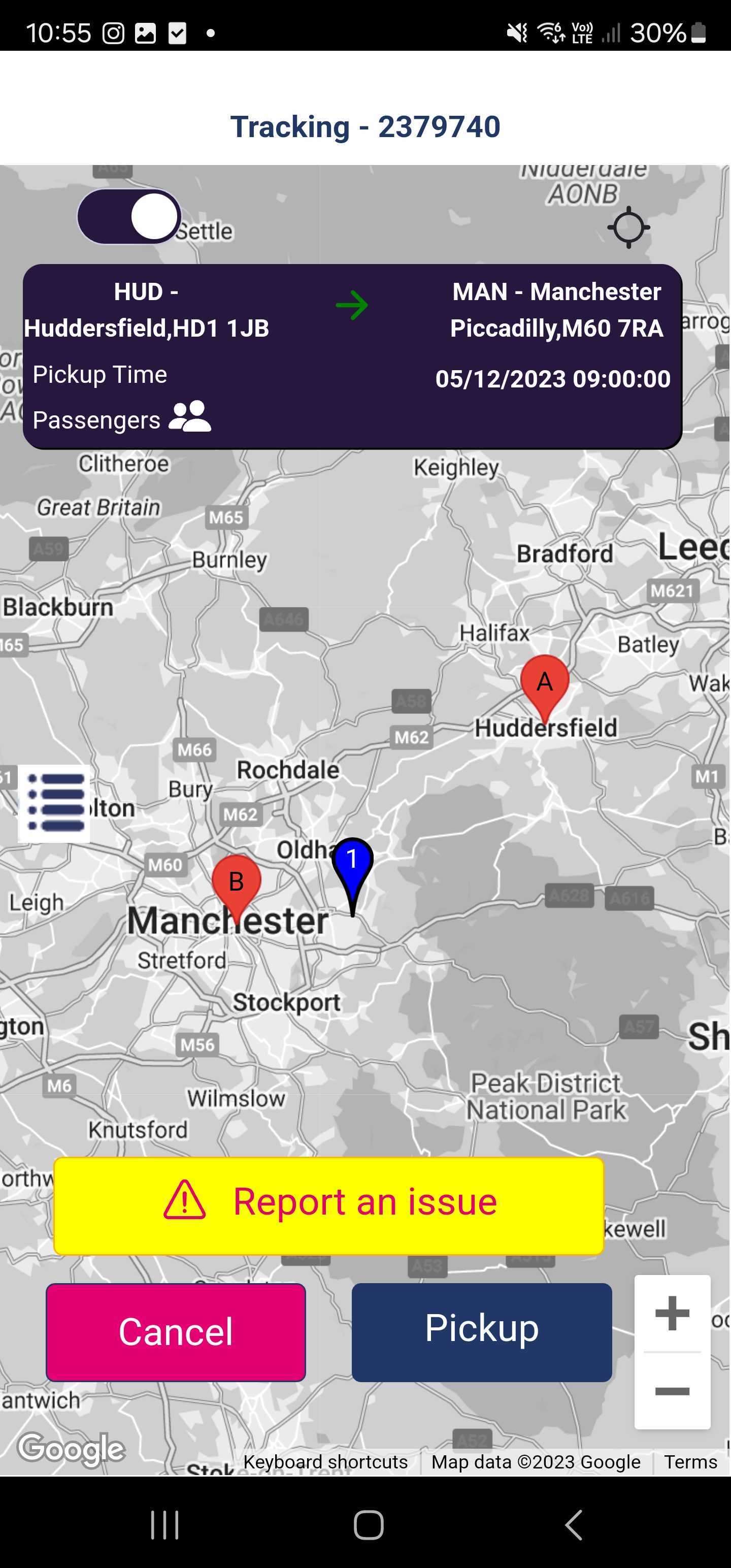
Task: Go back using system navigation
Action: [x=573, y=1525]
